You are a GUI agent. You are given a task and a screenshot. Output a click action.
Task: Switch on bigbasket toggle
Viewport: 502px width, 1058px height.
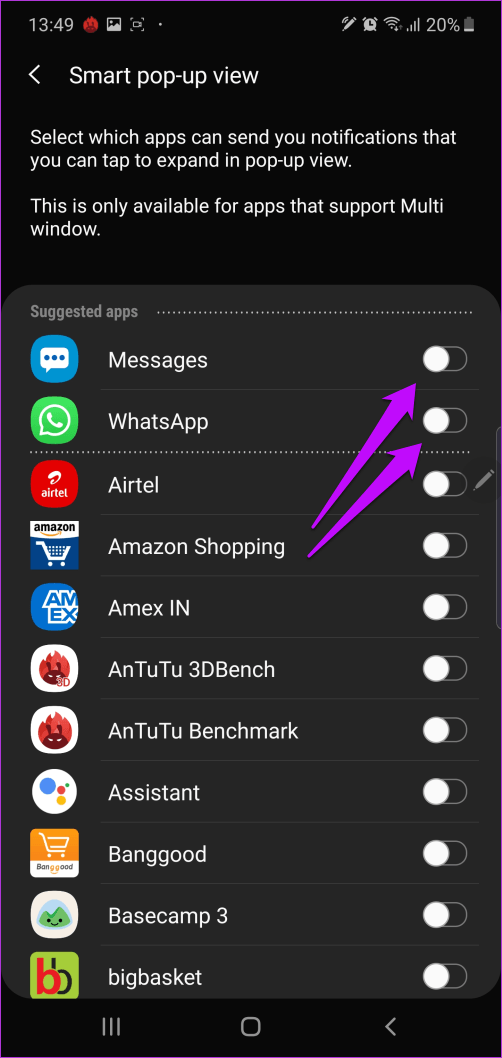point(445,976)
